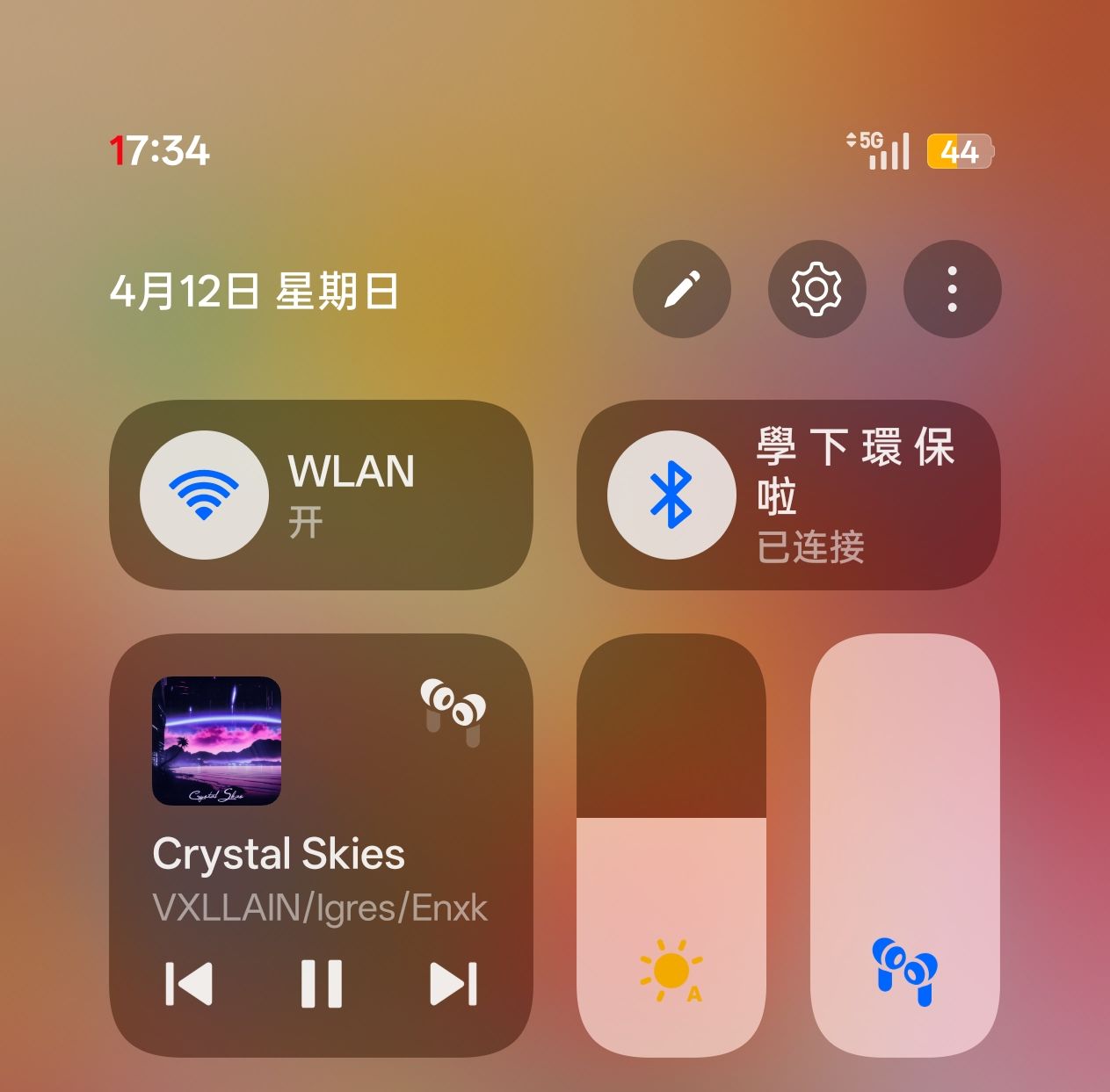Open Crystal Skies album artwork
This screenshot has height=1092, width=1110.
pos(216,741)
